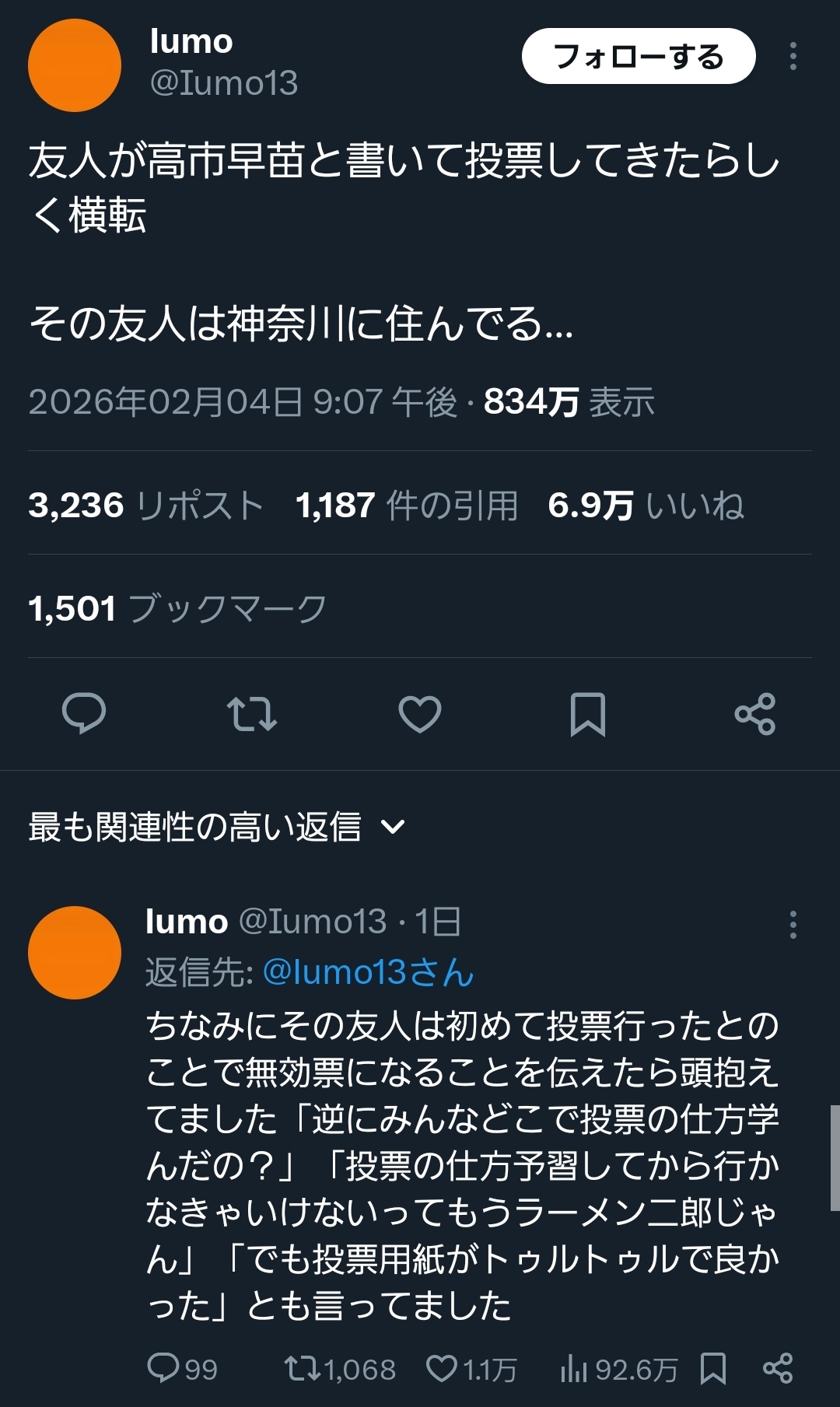Share the main post
Screen dimensions: 840x1407
pyautogui.click(x=755, y=713)
